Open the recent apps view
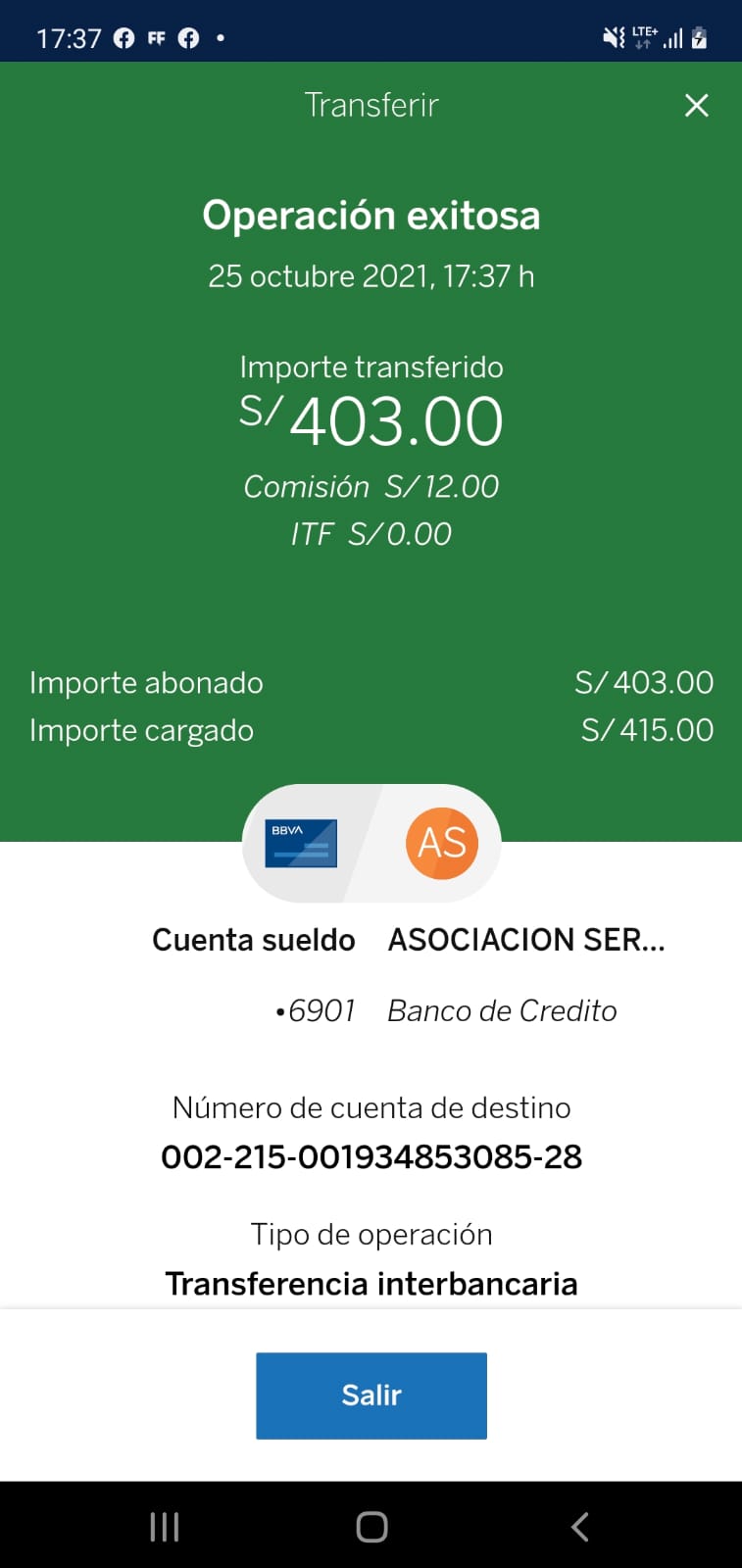This screenshot has width=742, height=1568. tap(164, 1526)
